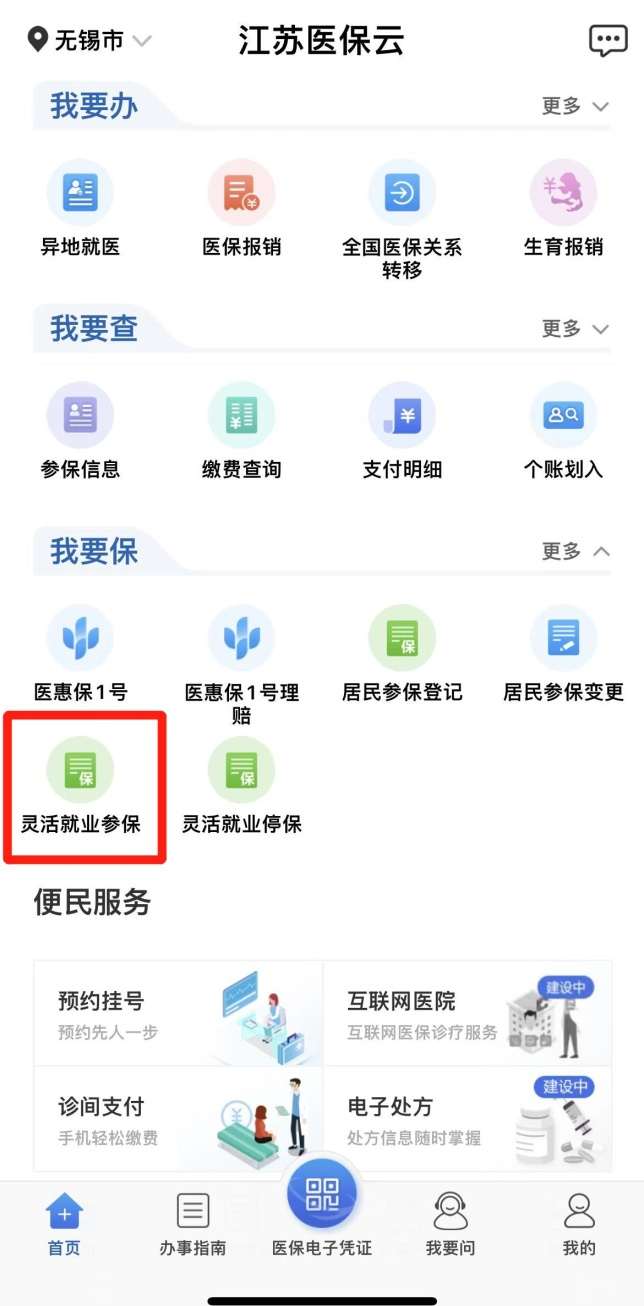644x1306 pixels.
Task: Select 灵活就业参保
Action: point(80,786)
